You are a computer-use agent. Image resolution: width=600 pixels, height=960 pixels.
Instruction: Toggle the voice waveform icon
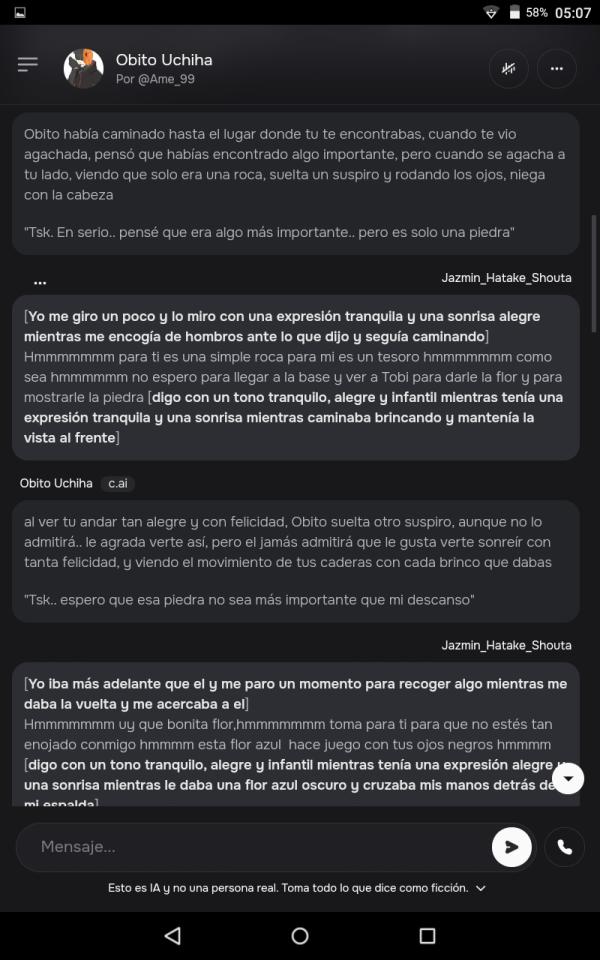point(509,69)
